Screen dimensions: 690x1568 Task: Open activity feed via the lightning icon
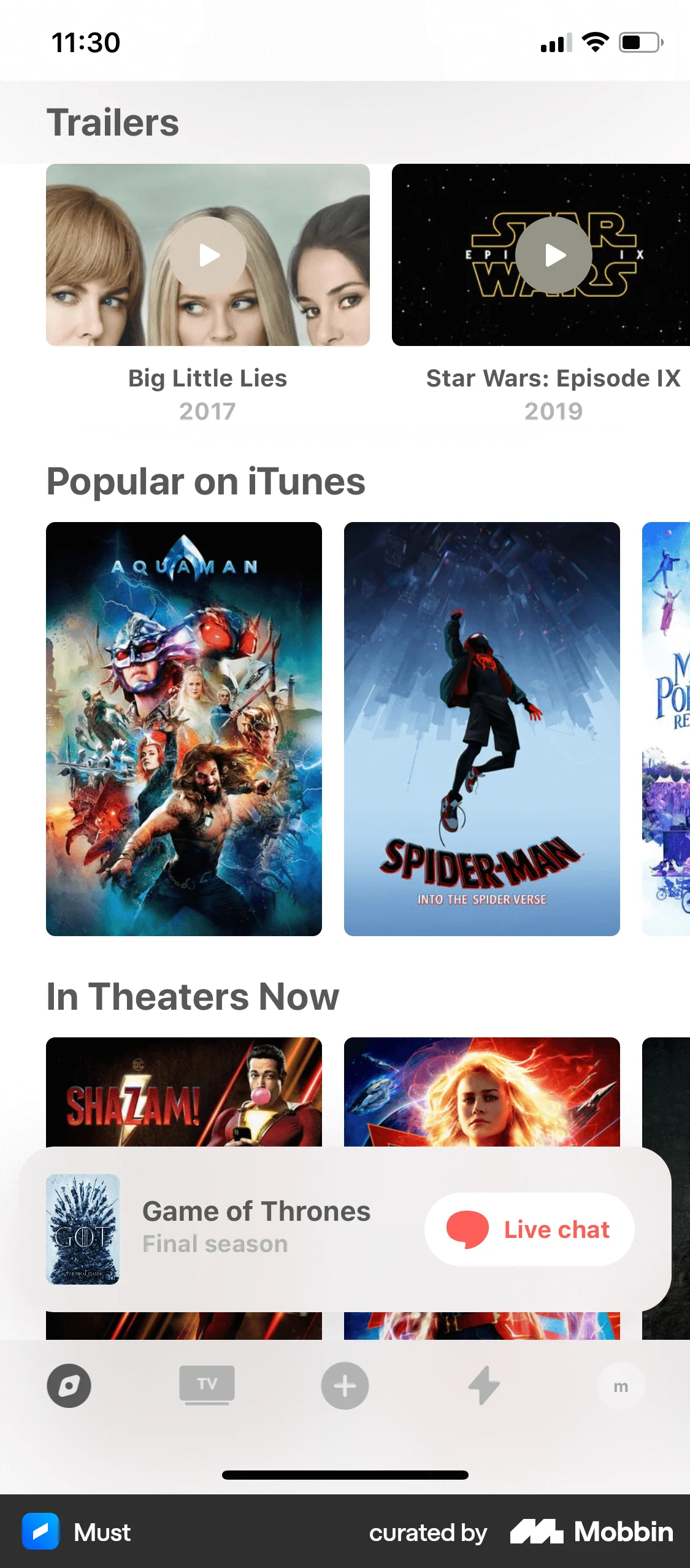(x=483, y=1385)
